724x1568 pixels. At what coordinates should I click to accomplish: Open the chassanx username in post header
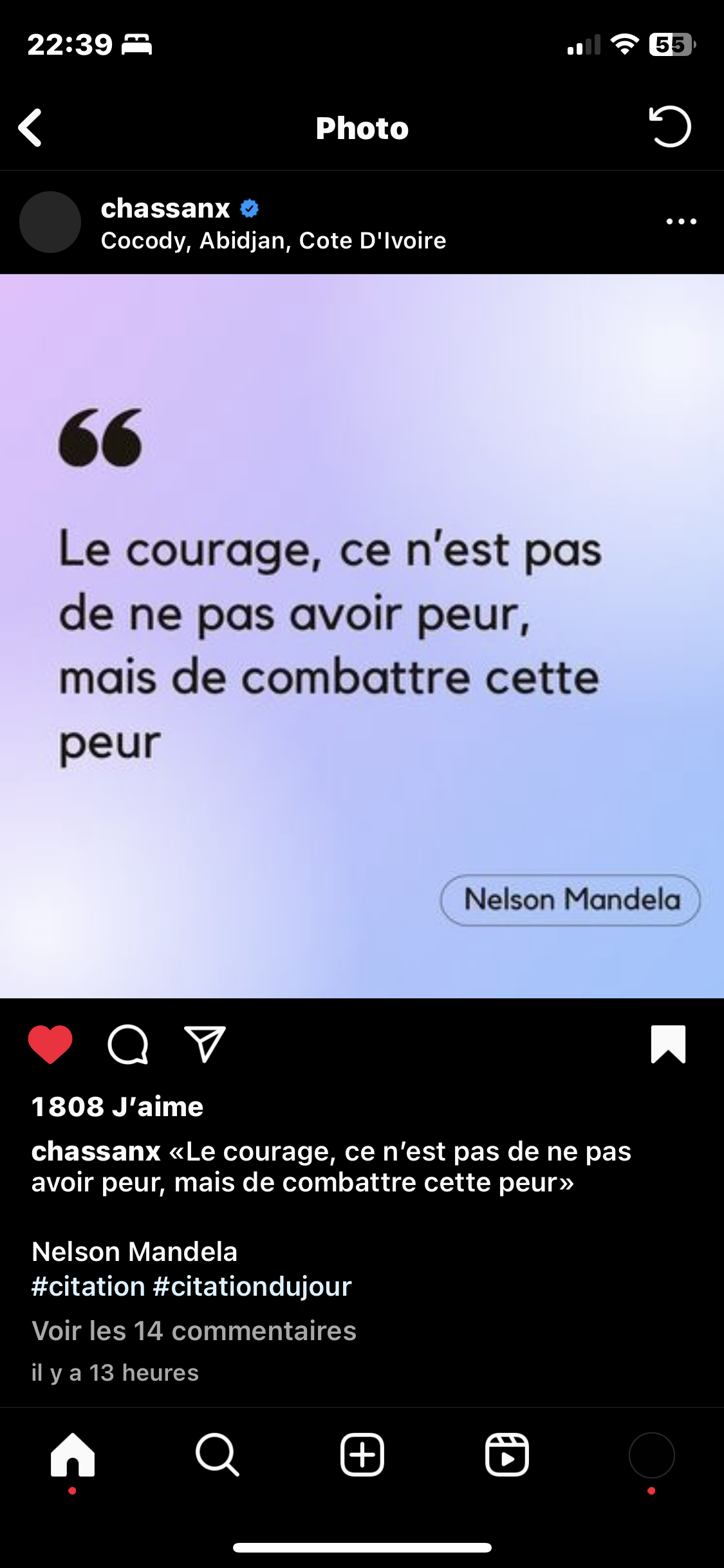pyautogui.click(x=165, y=209)
